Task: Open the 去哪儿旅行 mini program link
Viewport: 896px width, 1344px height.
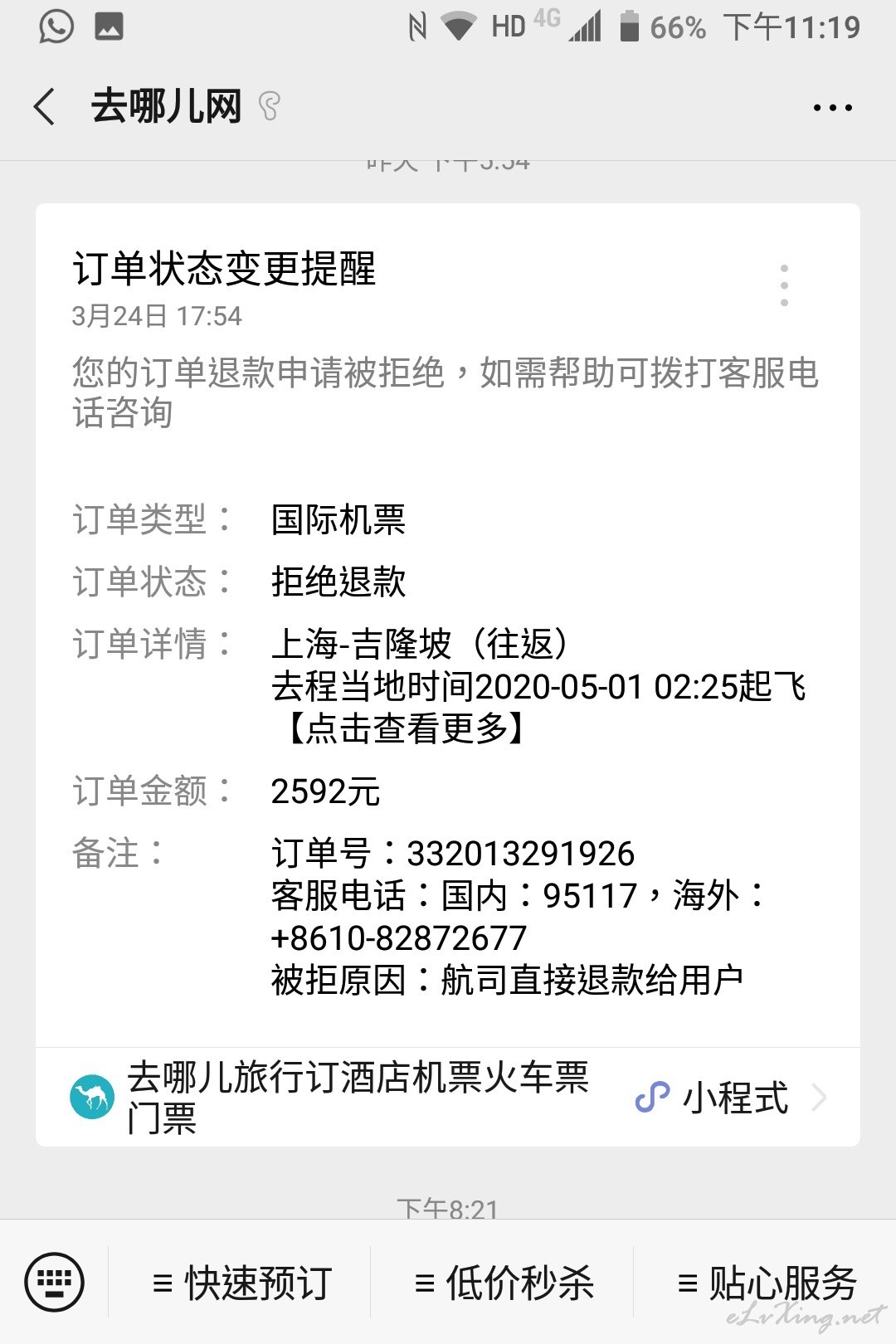Action: (x=448, y=1097)
